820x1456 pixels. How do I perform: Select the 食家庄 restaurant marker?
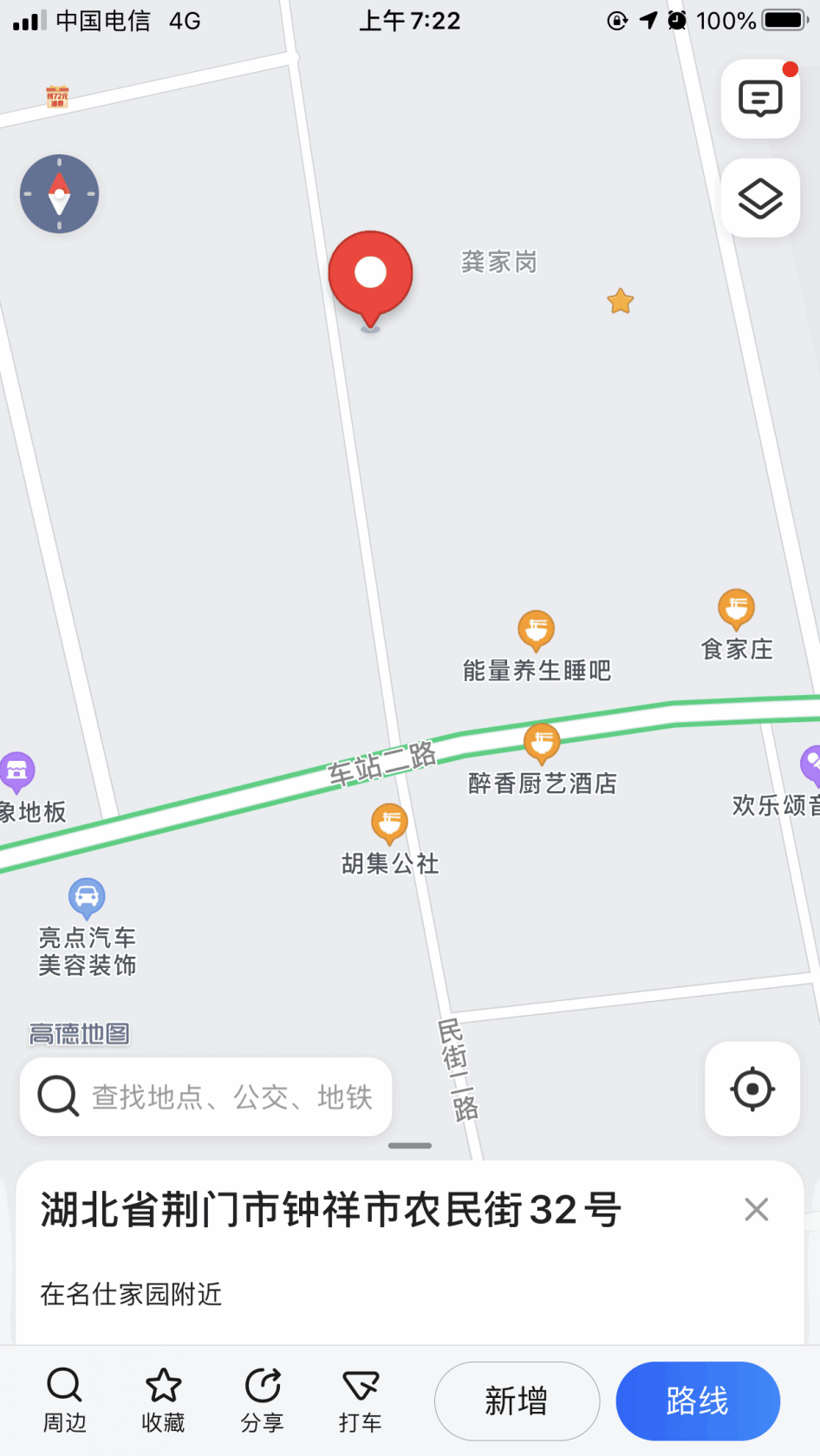click(x=736, y=610)
